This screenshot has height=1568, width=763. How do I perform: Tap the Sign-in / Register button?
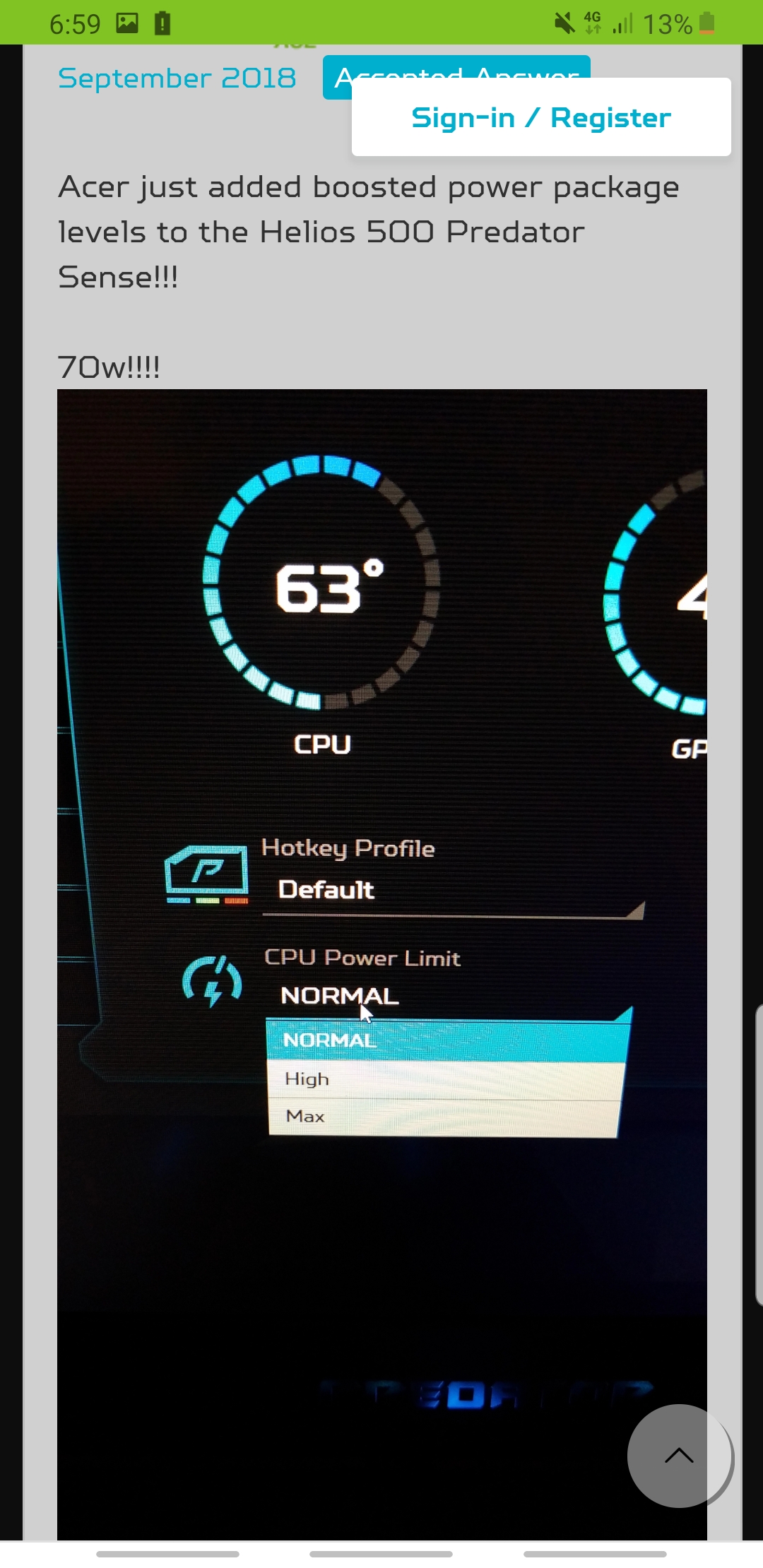click(541, 117)
